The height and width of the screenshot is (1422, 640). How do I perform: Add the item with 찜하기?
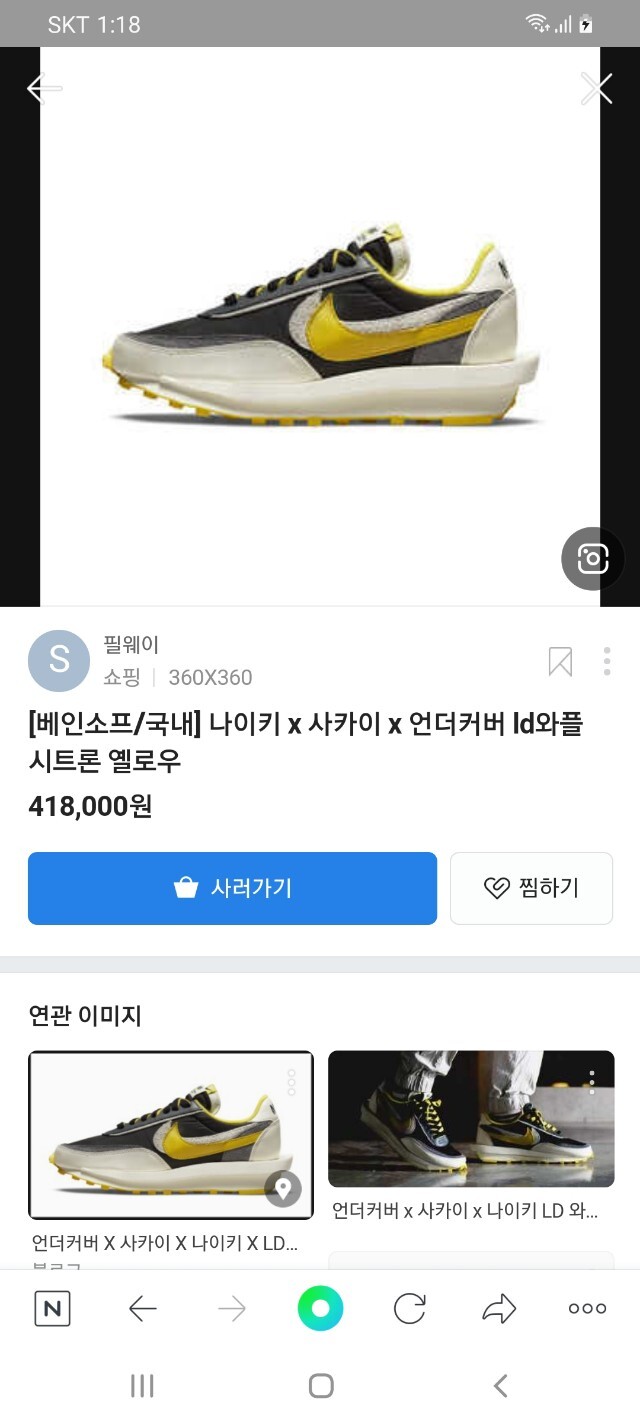click(531, 888)
